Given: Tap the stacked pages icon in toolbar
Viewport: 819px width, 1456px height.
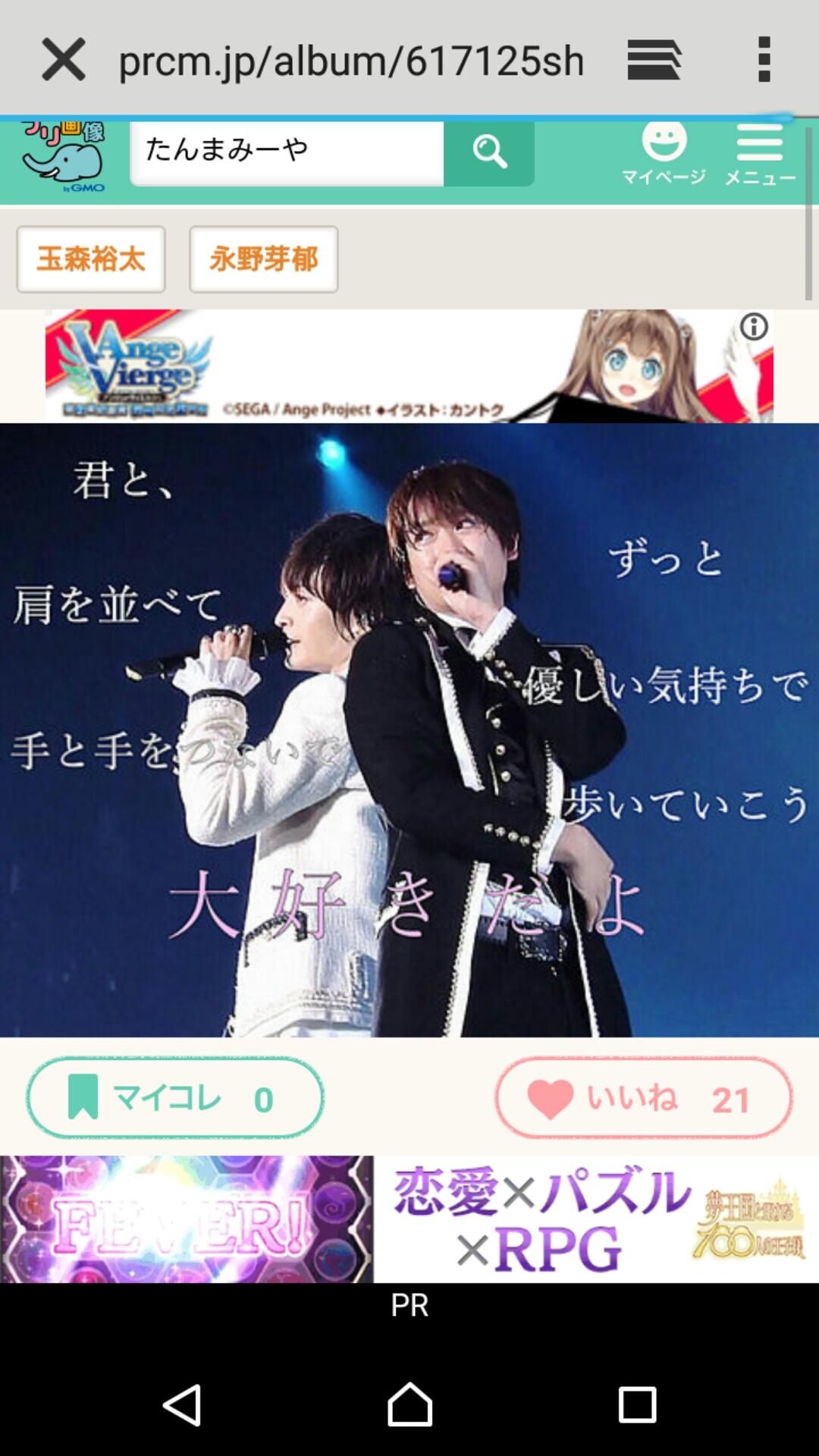Looking at the screenshot, I should tap(654, 60).
